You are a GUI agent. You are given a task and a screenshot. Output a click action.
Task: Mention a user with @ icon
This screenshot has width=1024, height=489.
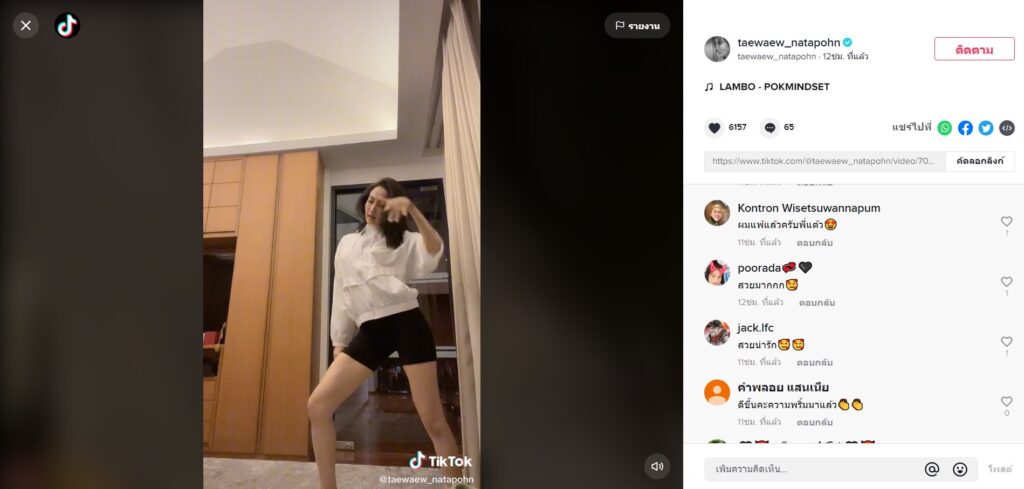point(932,469)
